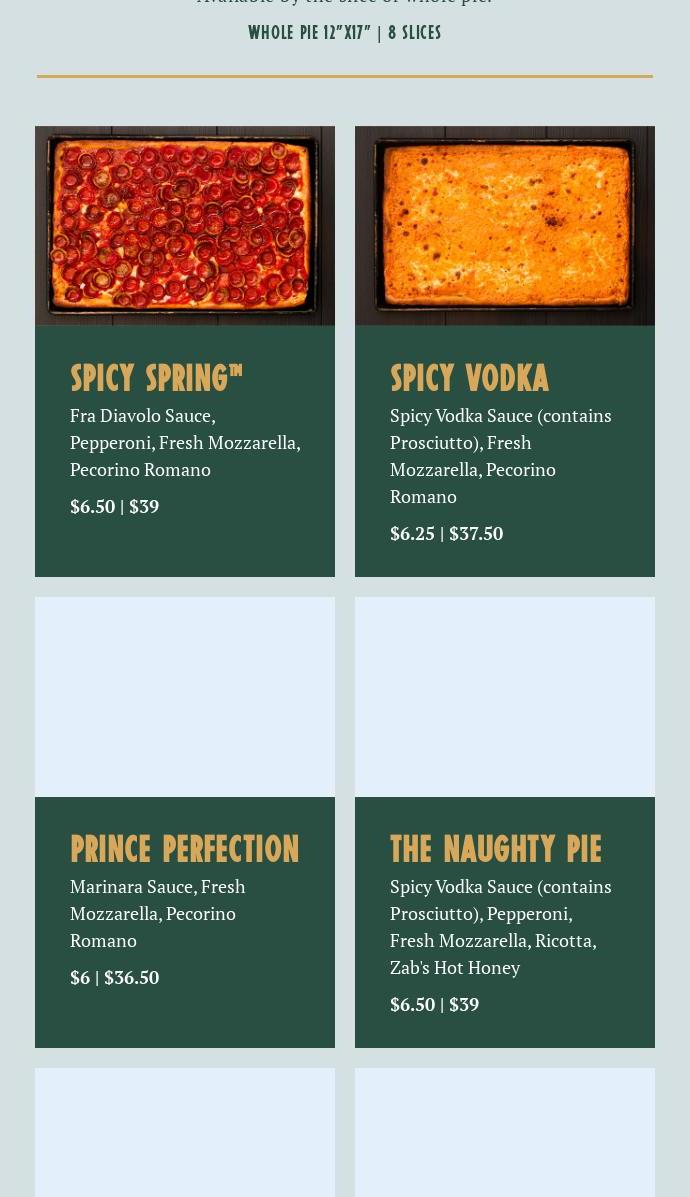View the Prince Perfection pizza card

pos(185,821)
